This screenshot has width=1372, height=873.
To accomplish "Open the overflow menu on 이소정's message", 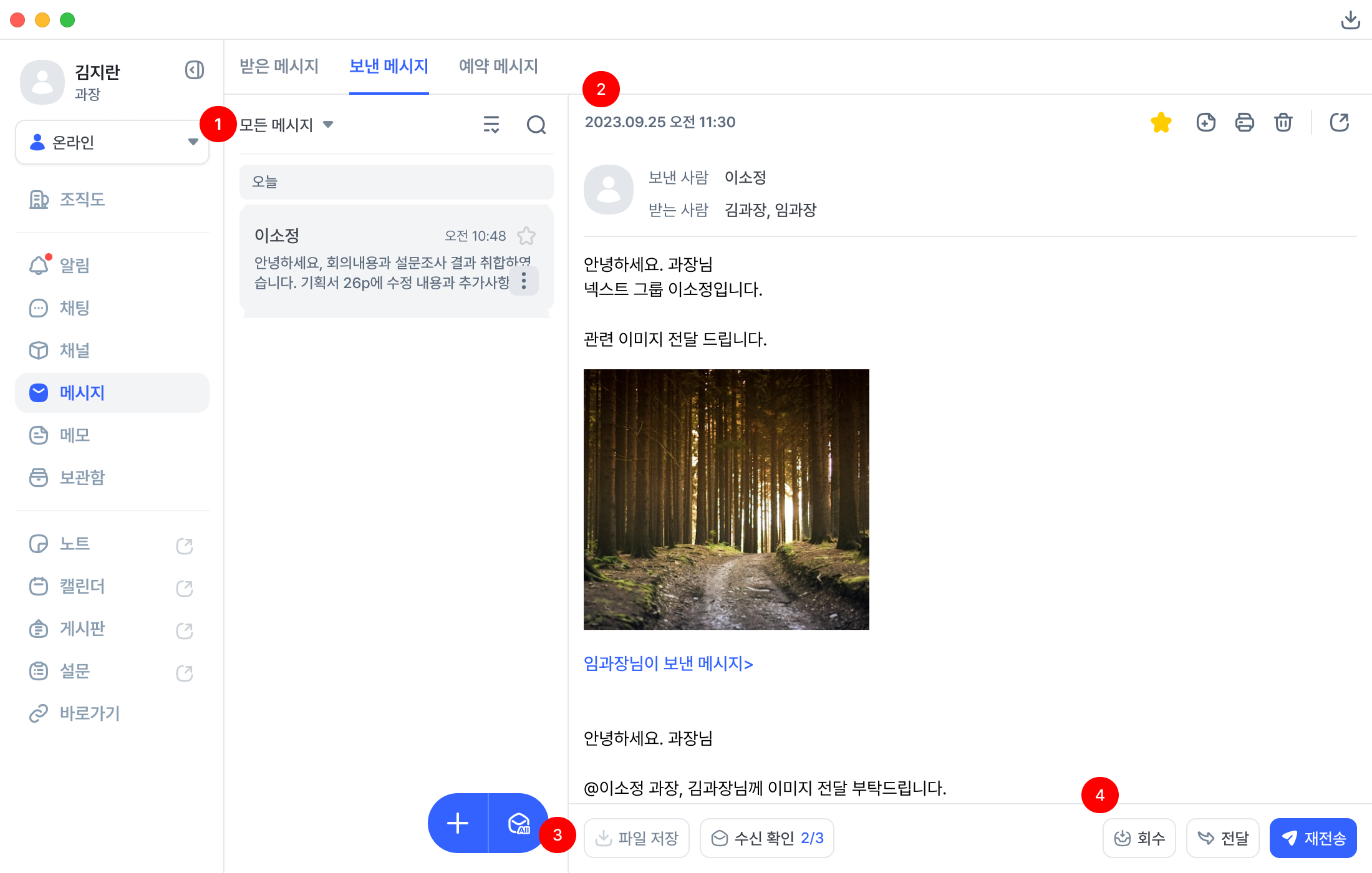I will coord(524,281).
